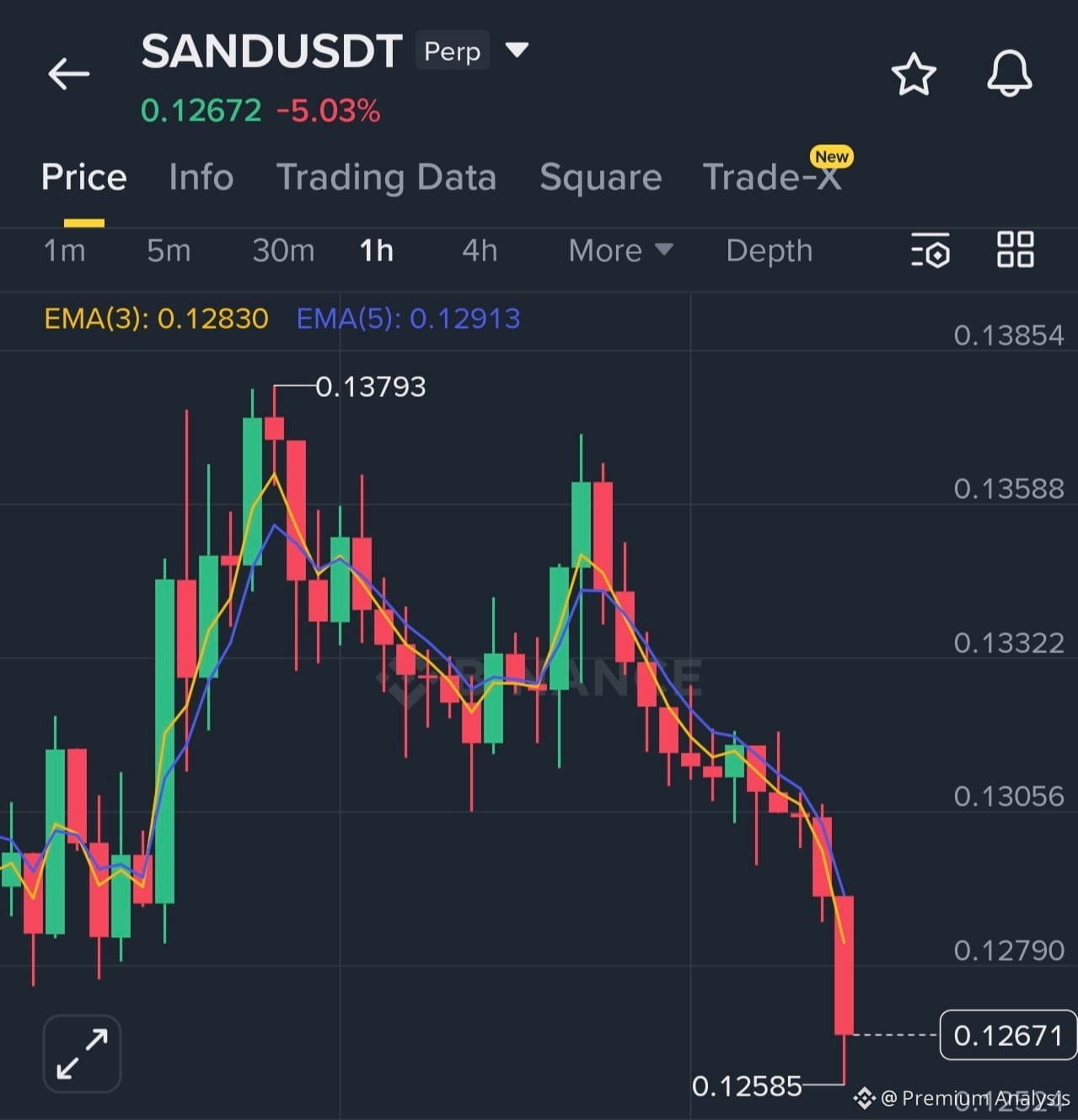Click the Binance logo near Premium Analysis
Viewport: 1078px width, 1120px height.
(863, 1098)
